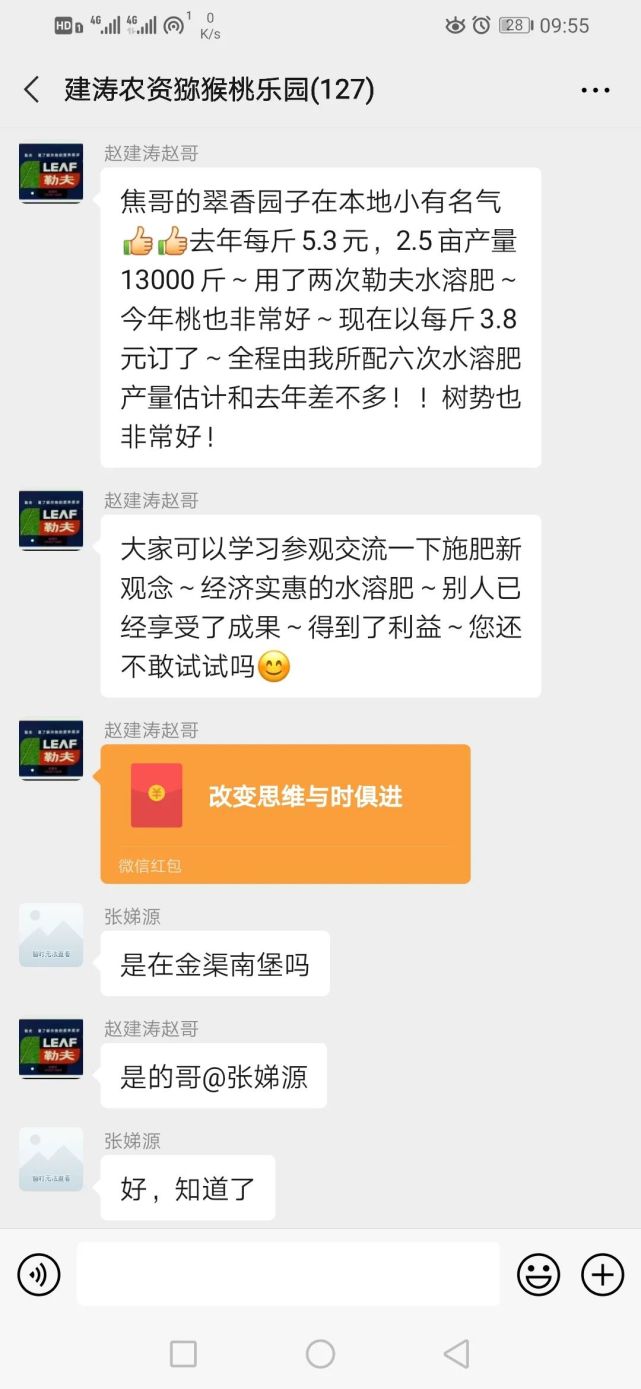
Task: Go back from the group chat
Action: pos(32,90)
